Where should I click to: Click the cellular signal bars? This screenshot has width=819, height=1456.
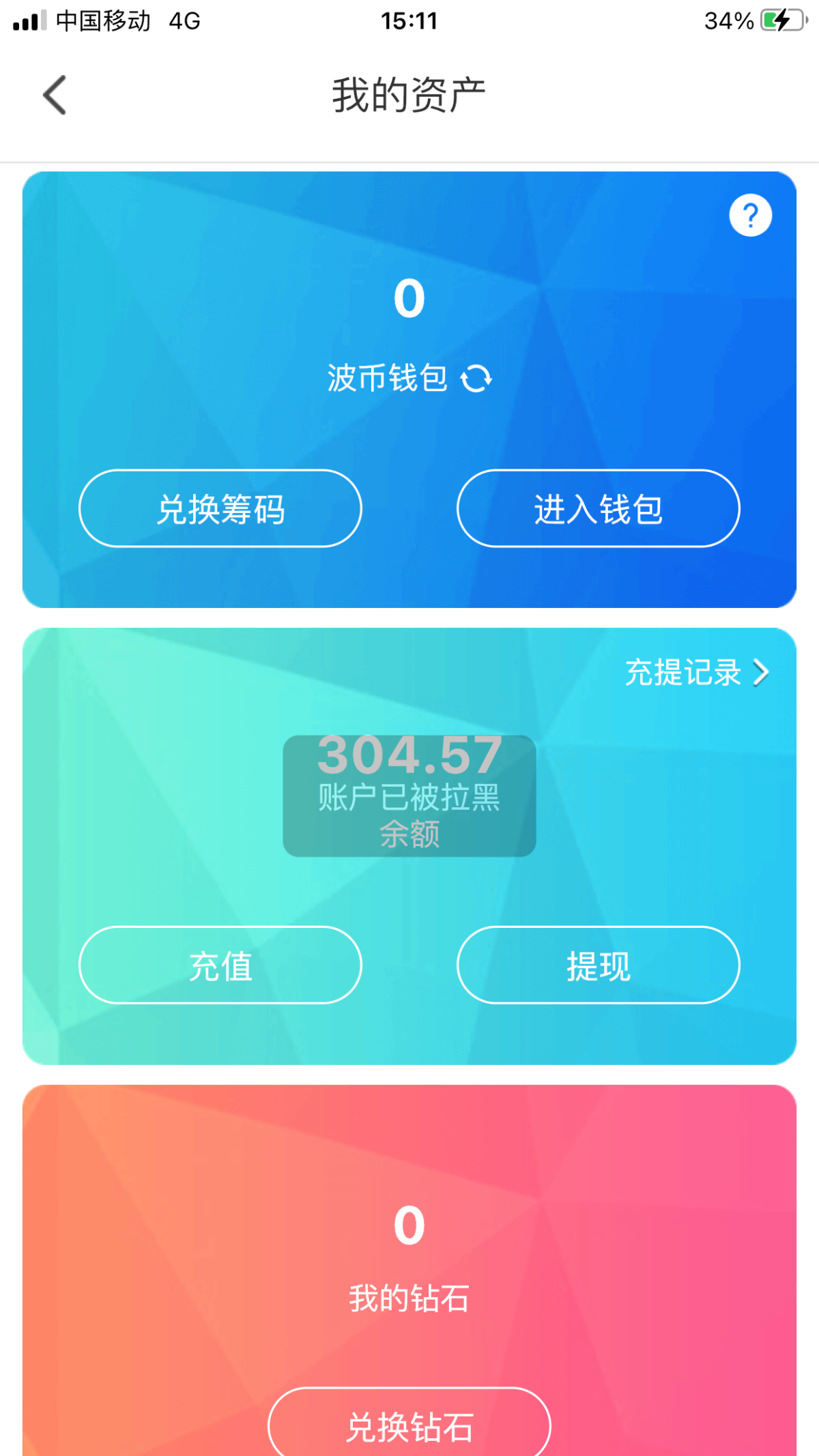27,20
